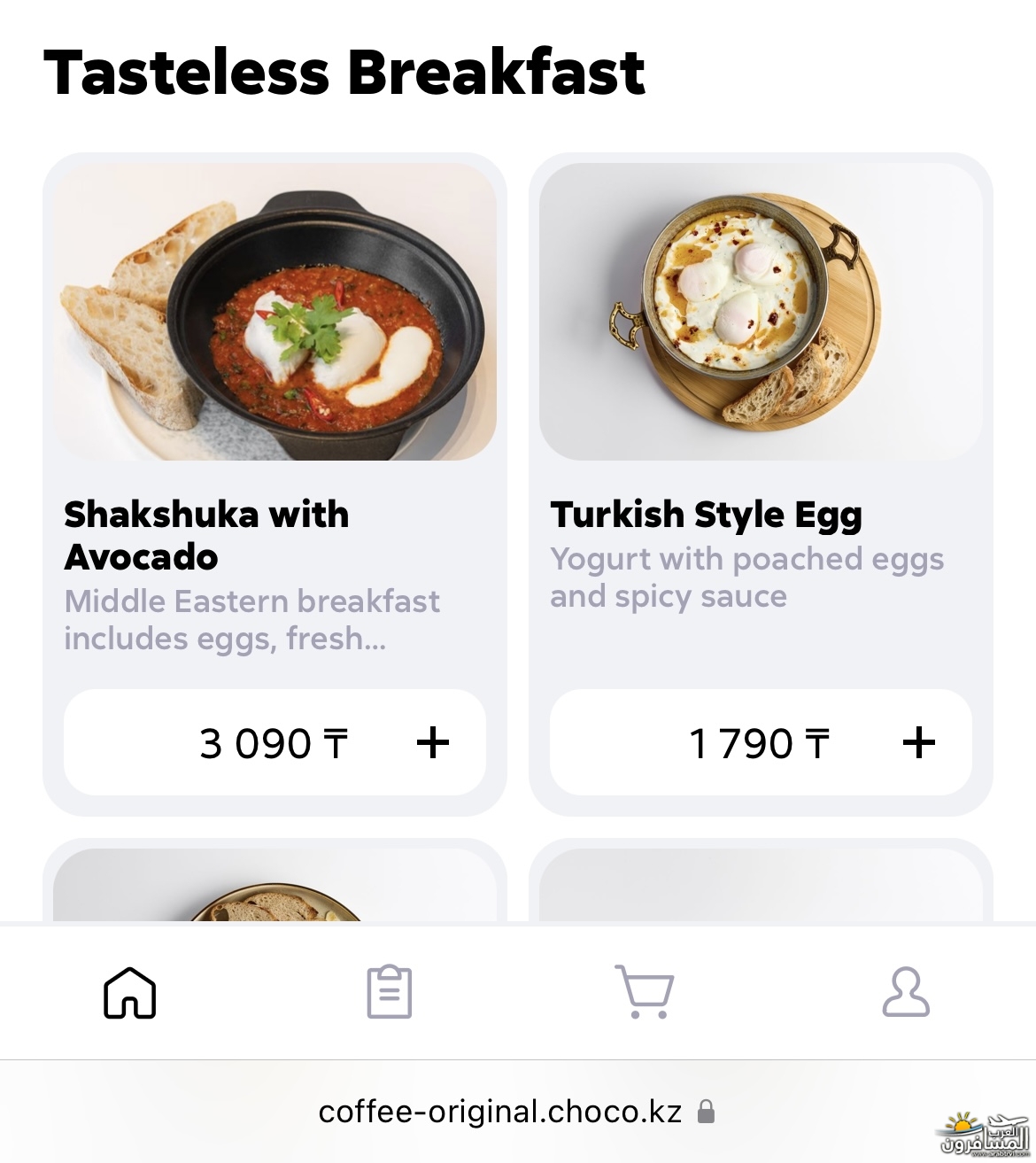Add Turkish Style Egg to cart

tap(918, 742)
